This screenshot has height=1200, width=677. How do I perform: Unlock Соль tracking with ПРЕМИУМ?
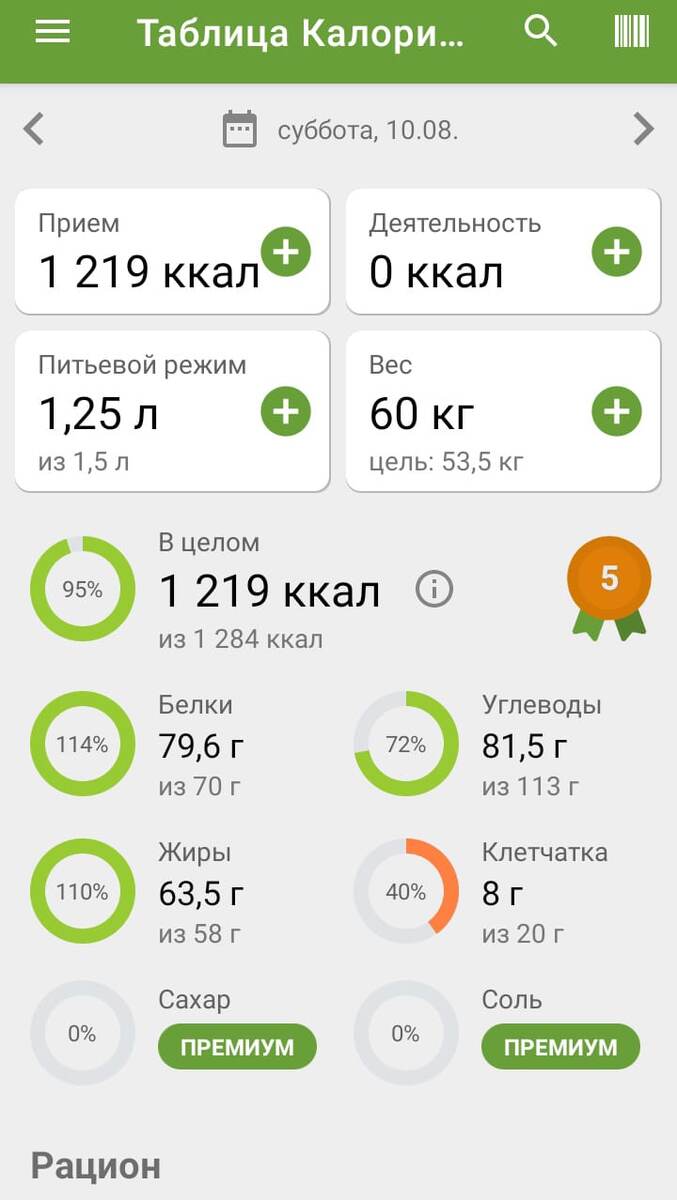pos(560,1047)
